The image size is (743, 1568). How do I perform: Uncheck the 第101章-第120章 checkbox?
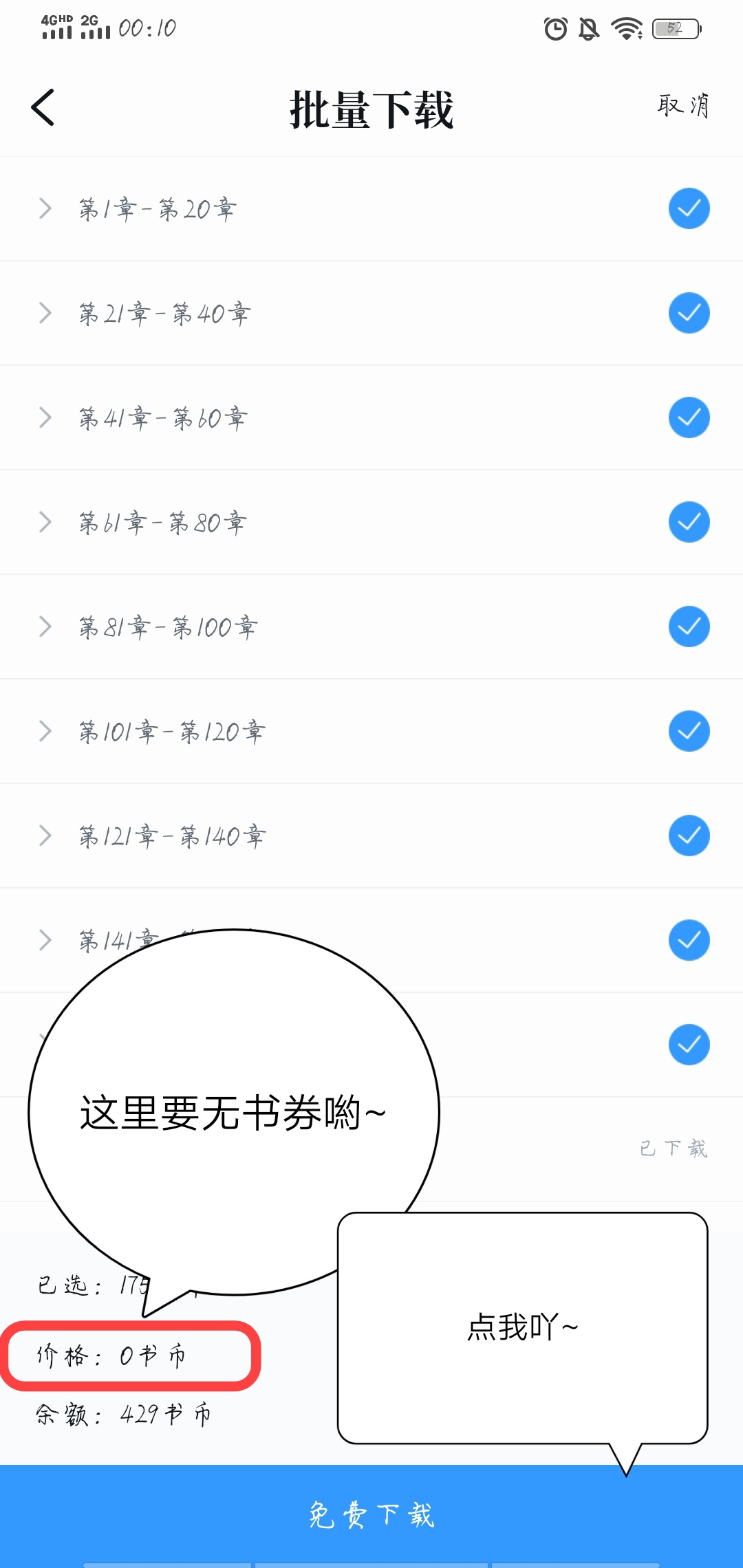click(x=689, y=731)
